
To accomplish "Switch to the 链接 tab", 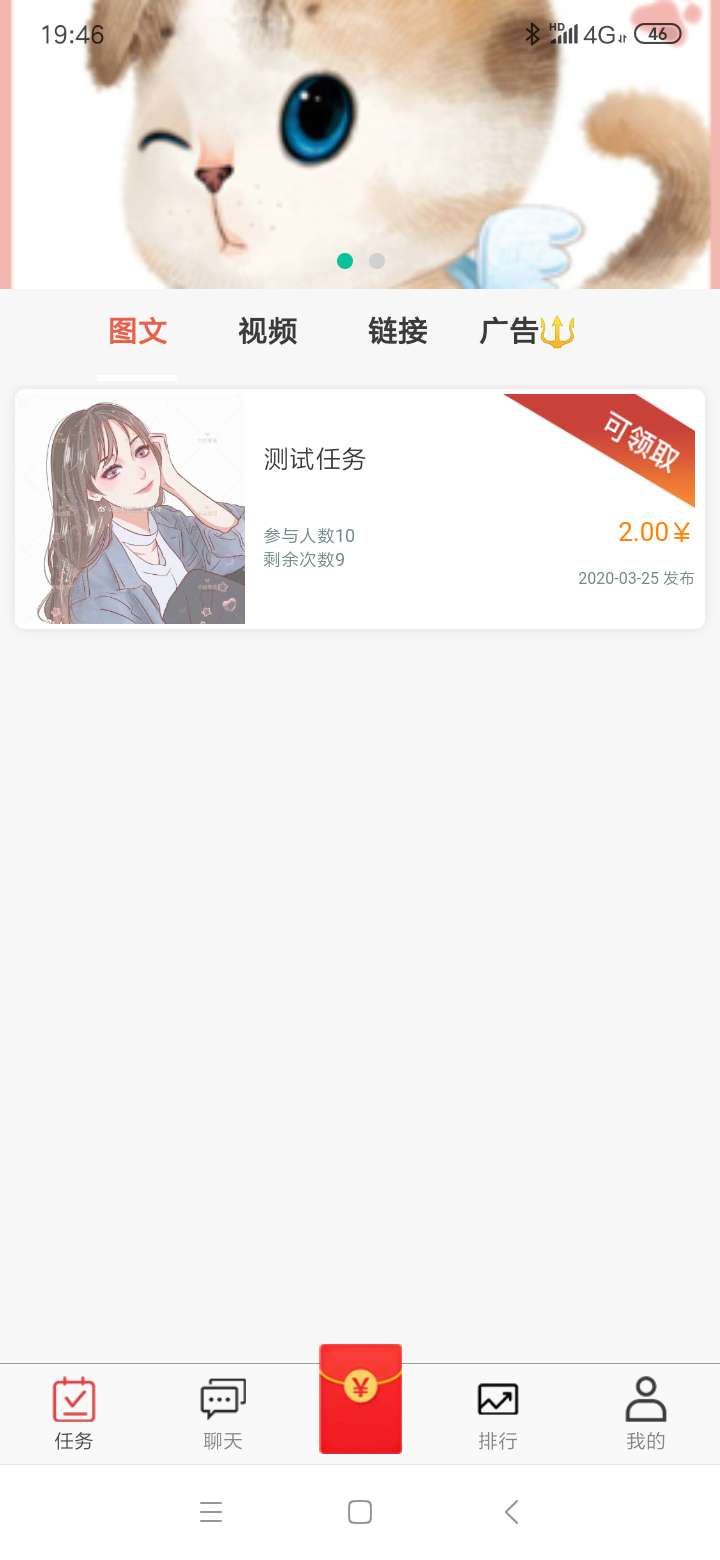I will pyautogui.click(x=397, y=331).
